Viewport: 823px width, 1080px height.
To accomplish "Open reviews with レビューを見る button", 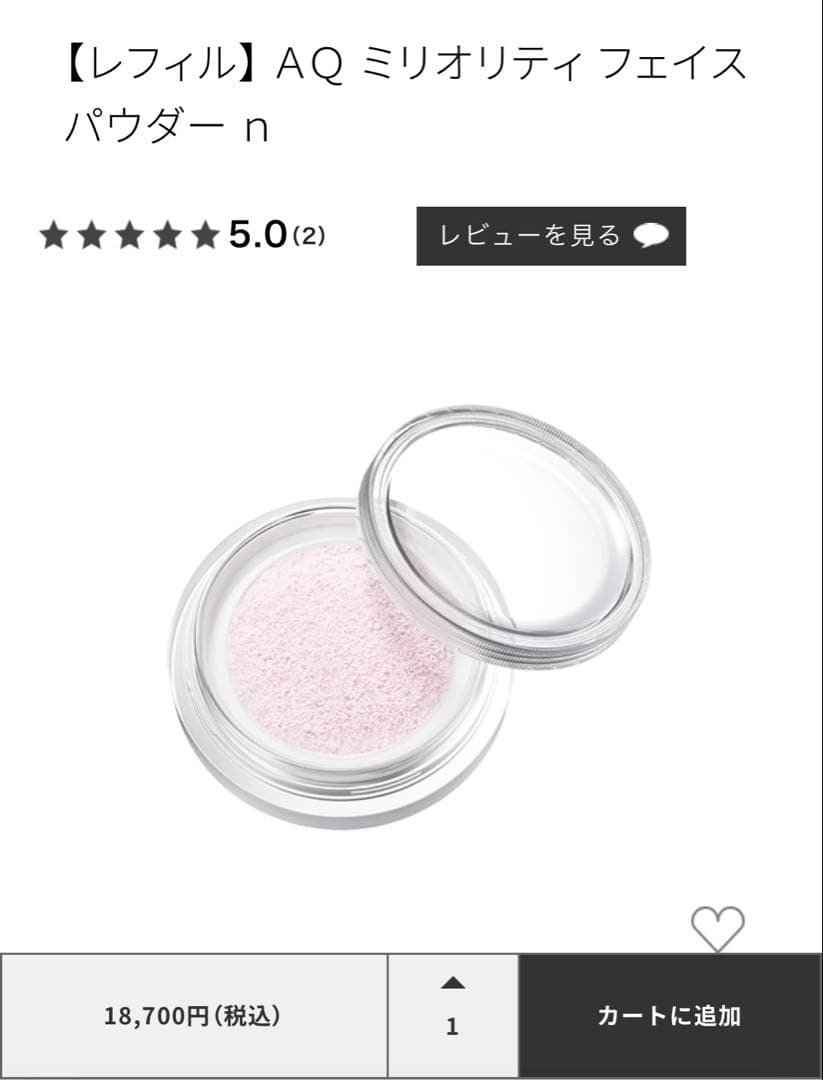I will [550, 236].
